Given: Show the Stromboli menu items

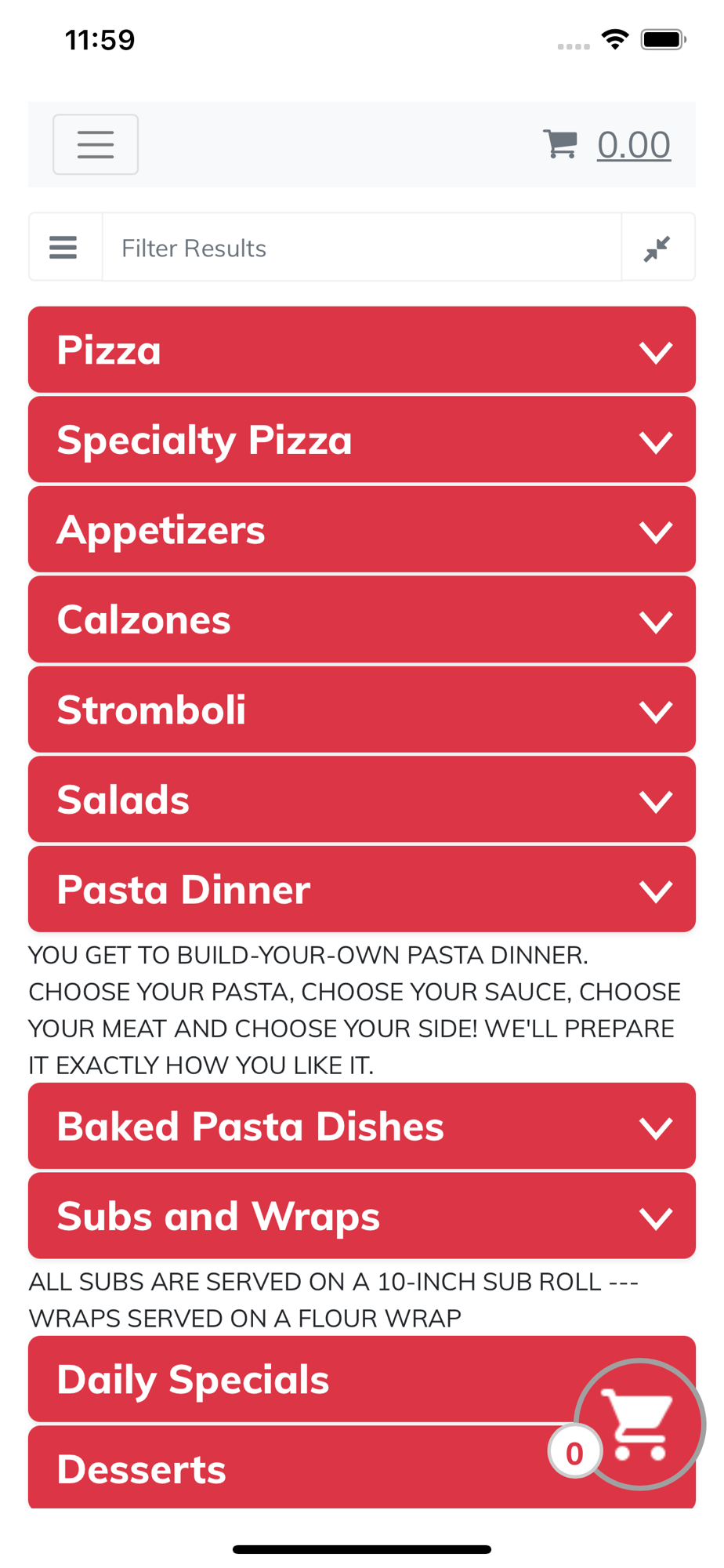Looking at the screenshot, I should coord(362,710).
